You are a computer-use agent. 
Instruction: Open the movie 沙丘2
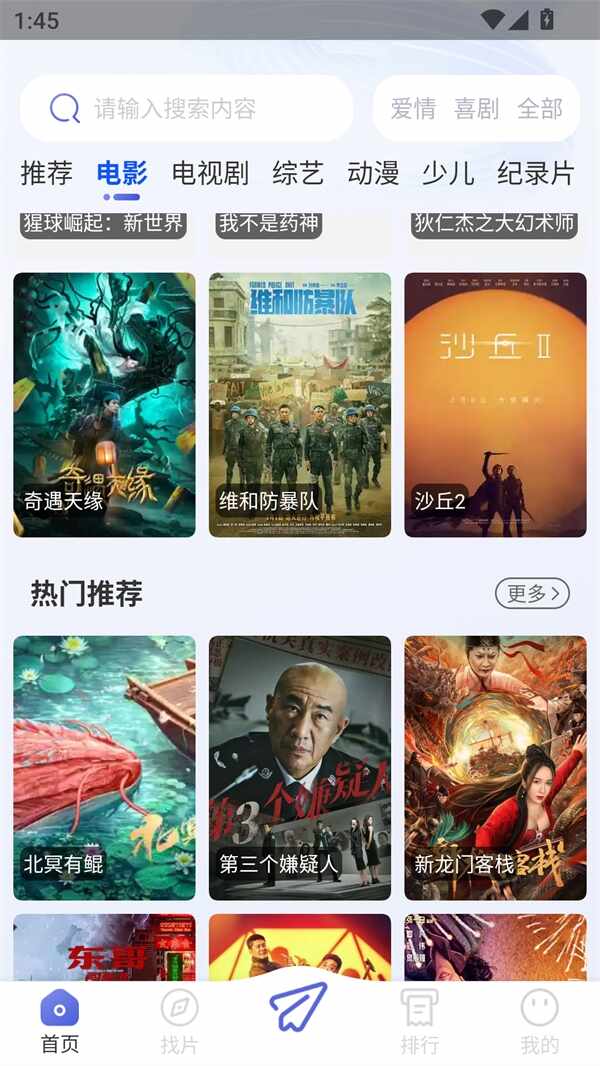[495, 404]
